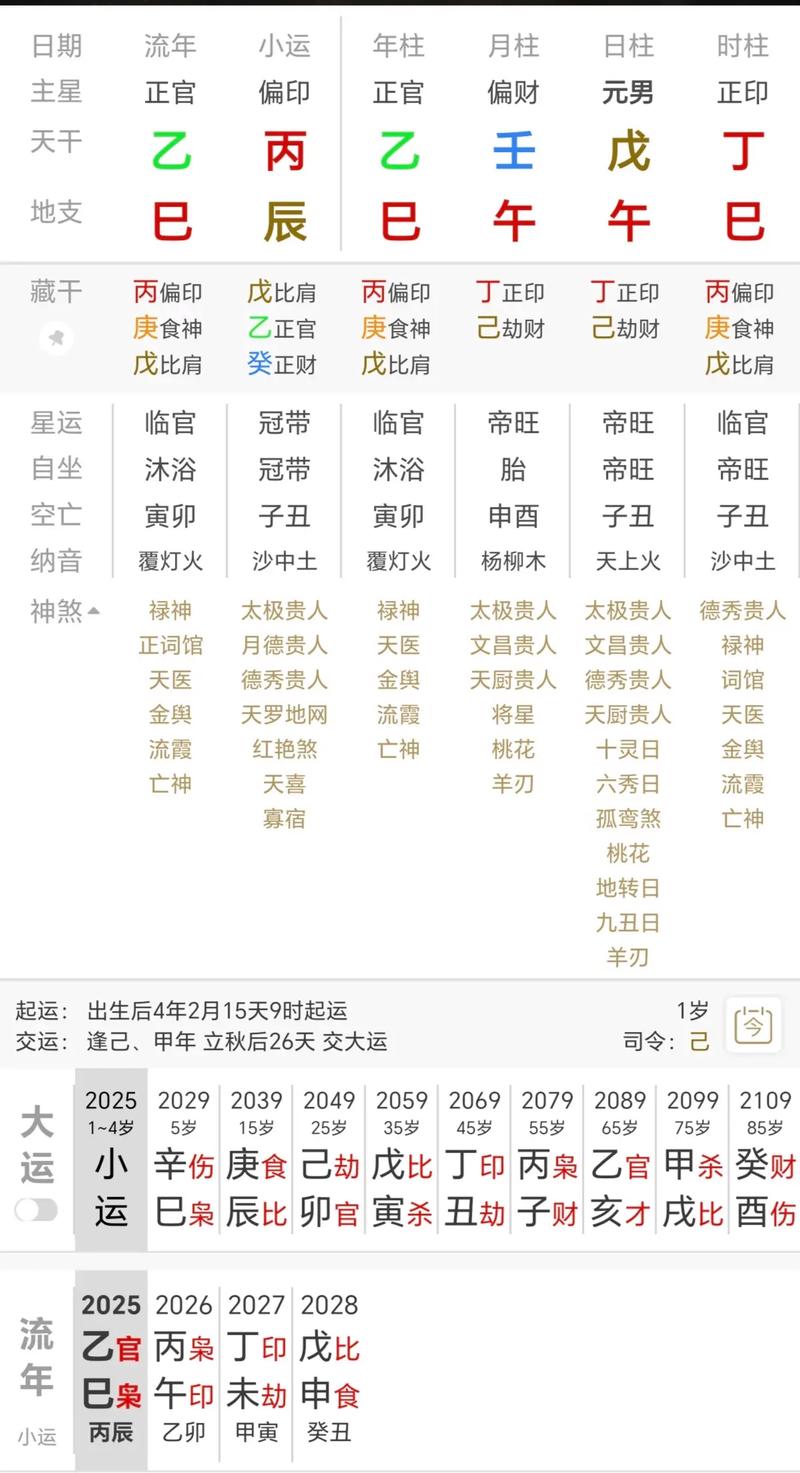Click the 起运 birth timing text row
The image size is (800, 1473).
coord(200,1011)
